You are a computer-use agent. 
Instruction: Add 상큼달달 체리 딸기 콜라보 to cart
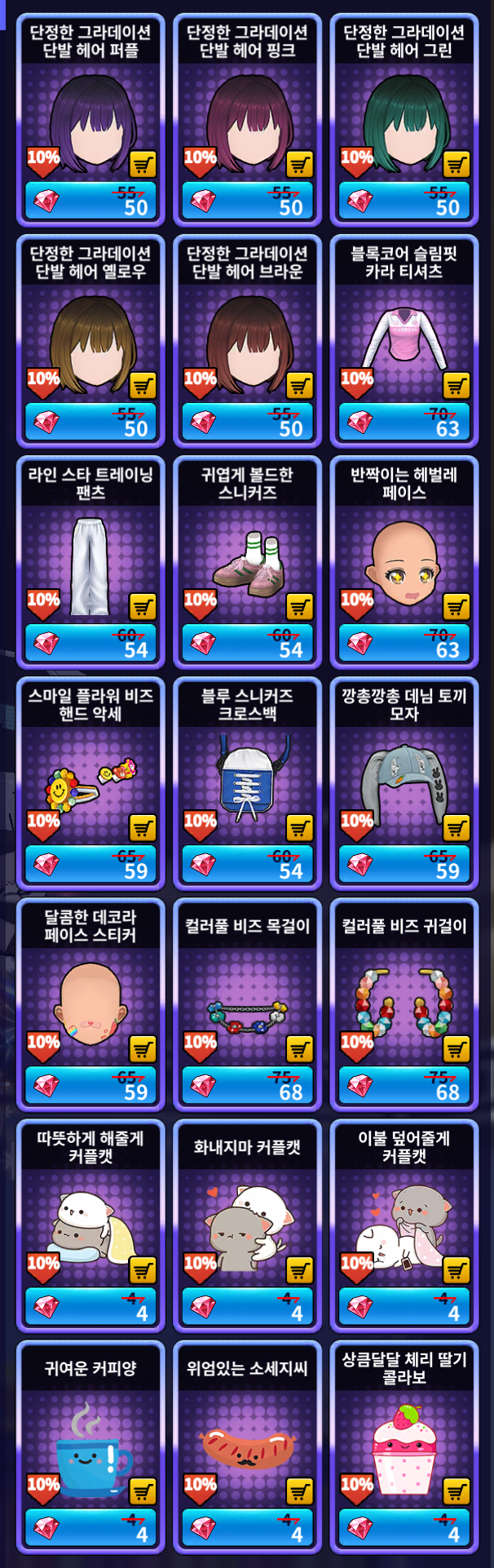(x=456, y=1490)
